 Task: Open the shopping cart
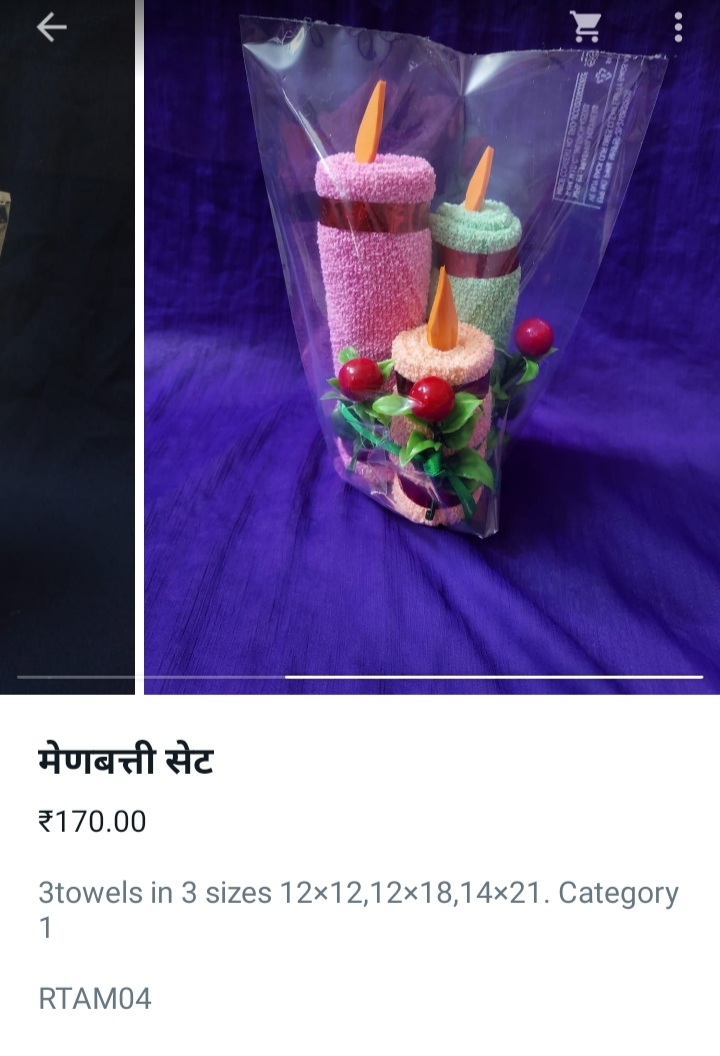585,27
